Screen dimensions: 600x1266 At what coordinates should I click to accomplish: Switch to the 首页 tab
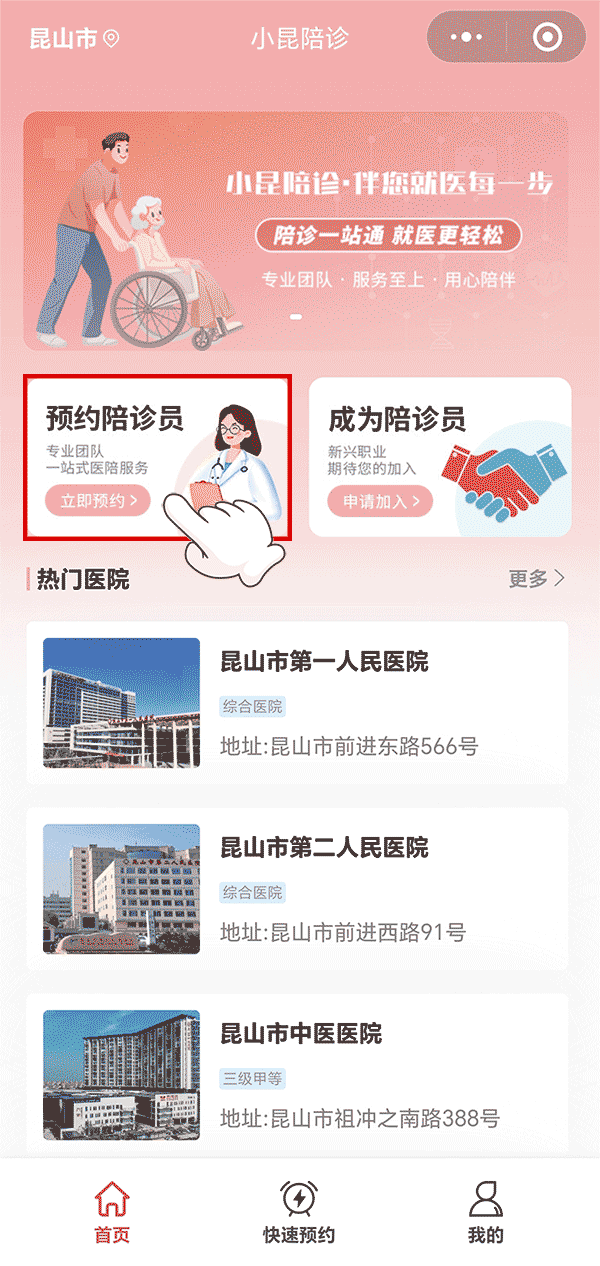[112, 1212]
